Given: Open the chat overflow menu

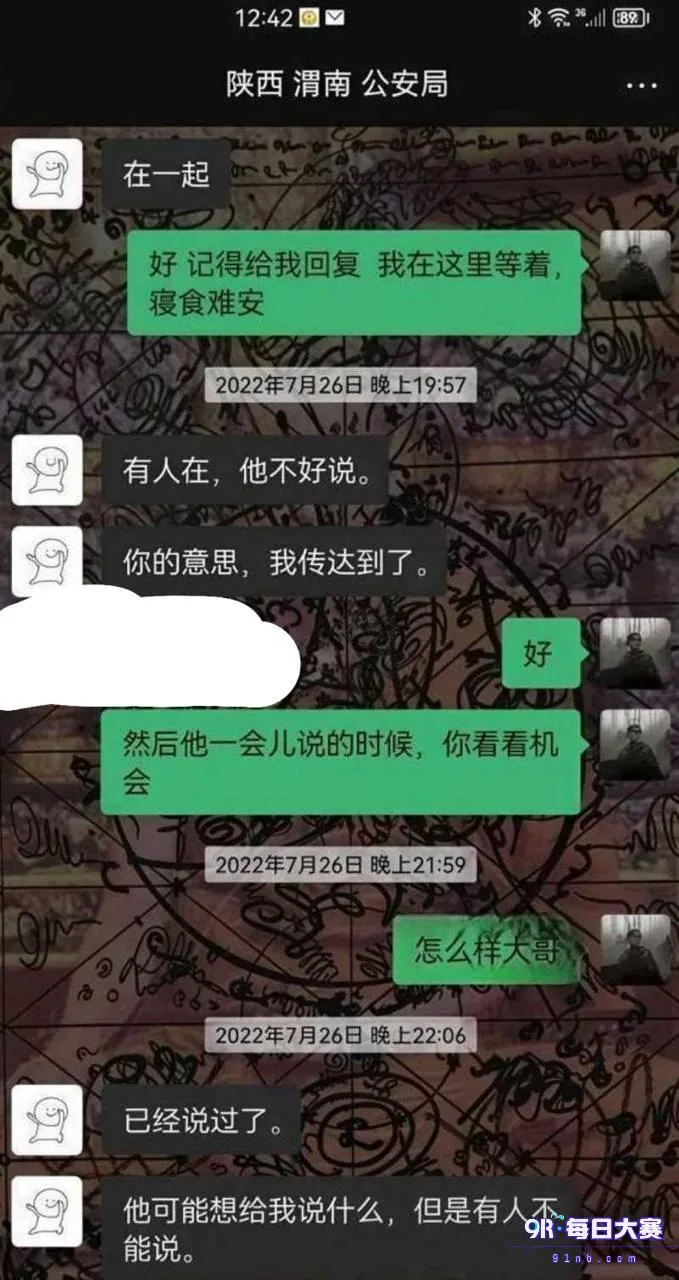Looking at the screenshot, I should 641,85.
